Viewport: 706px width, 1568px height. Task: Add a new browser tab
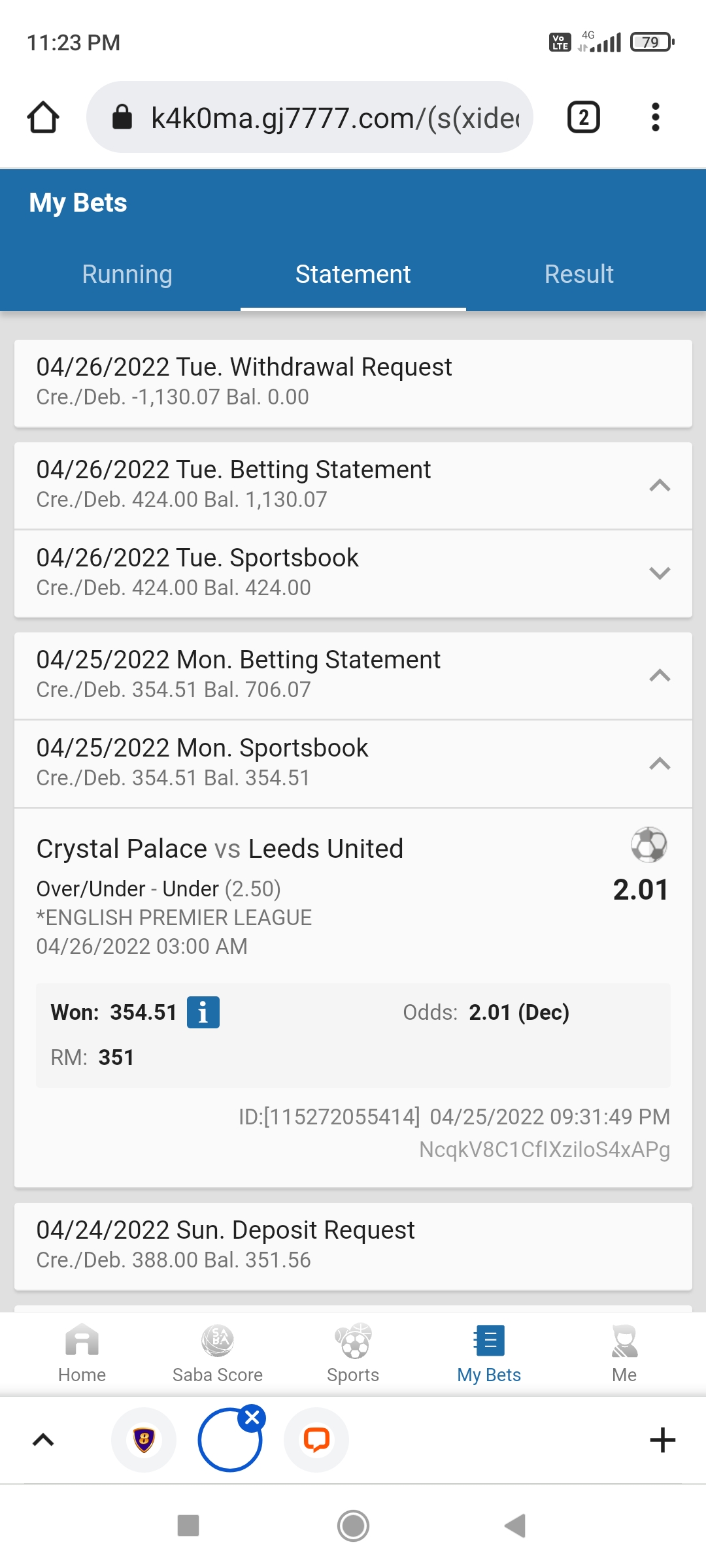coord(662,1440)
